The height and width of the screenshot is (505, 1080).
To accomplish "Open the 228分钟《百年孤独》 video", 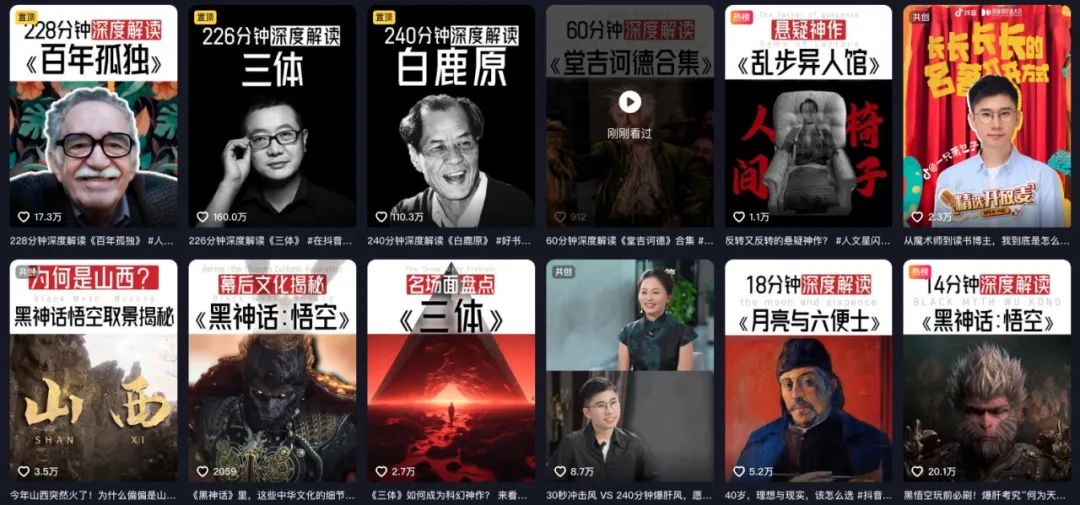I will pyautogui.click(x=93, y=120).
